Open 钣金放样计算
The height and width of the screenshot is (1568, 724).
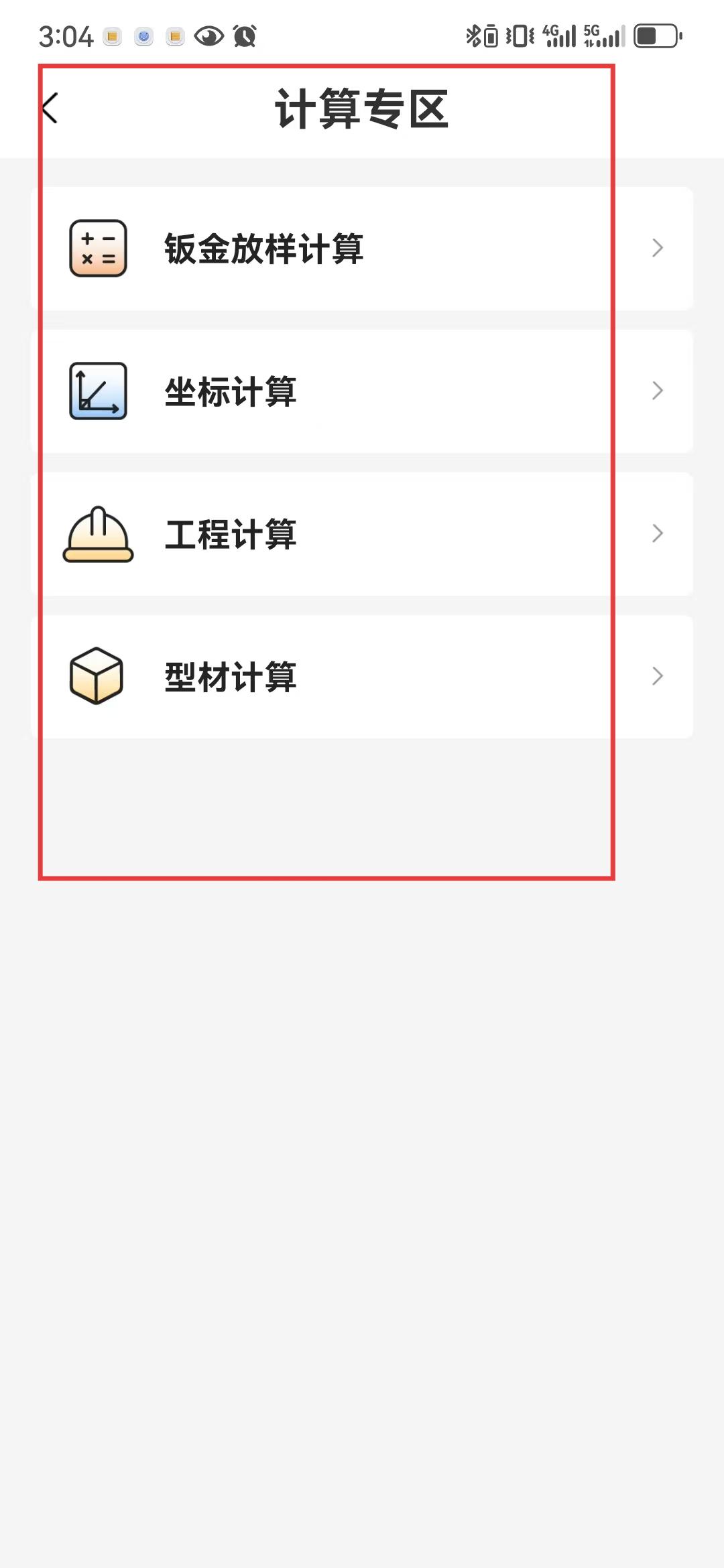point(362,249)
